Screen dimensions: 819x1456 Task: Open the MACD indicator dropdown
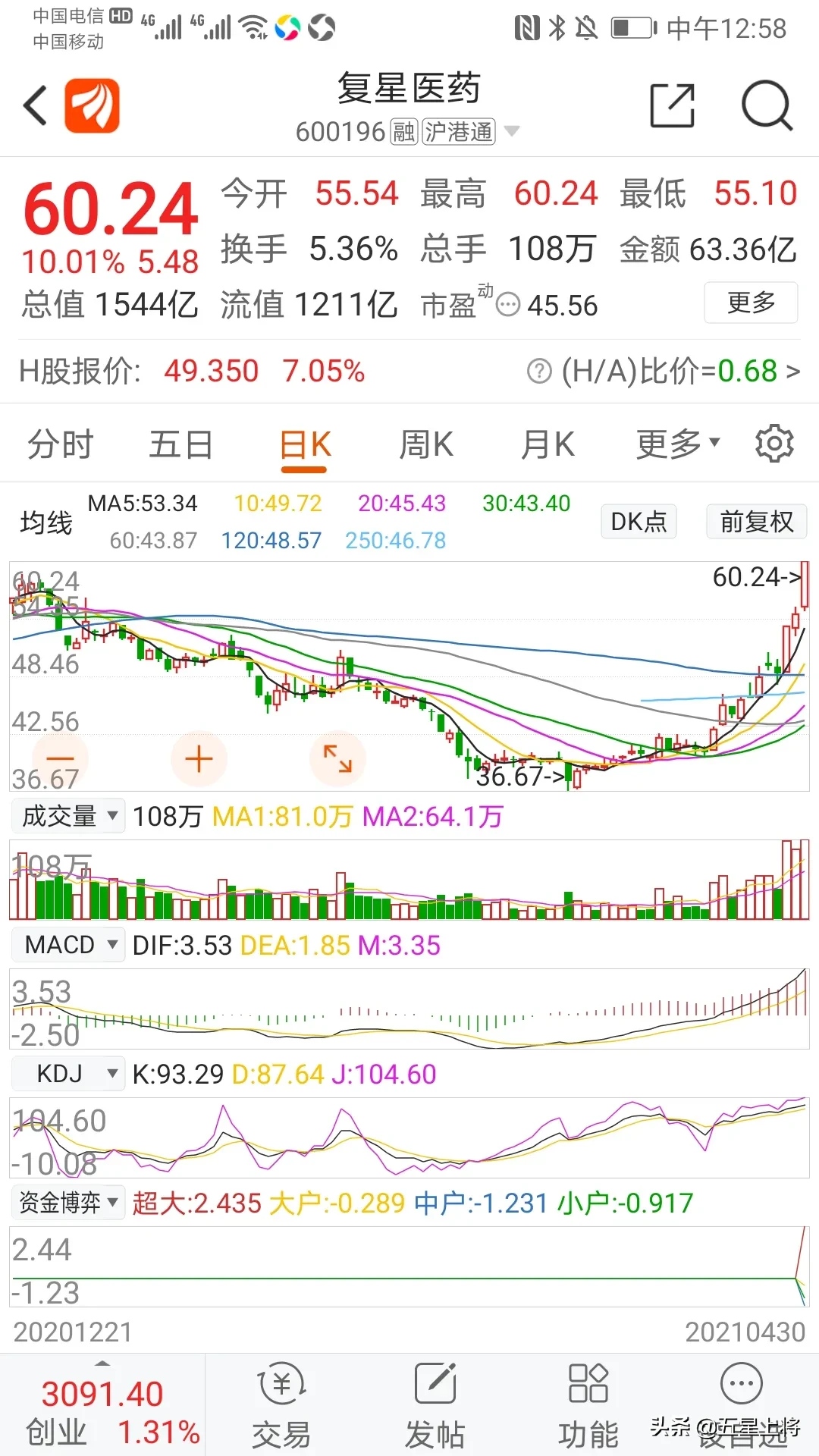tap(68, 945)
